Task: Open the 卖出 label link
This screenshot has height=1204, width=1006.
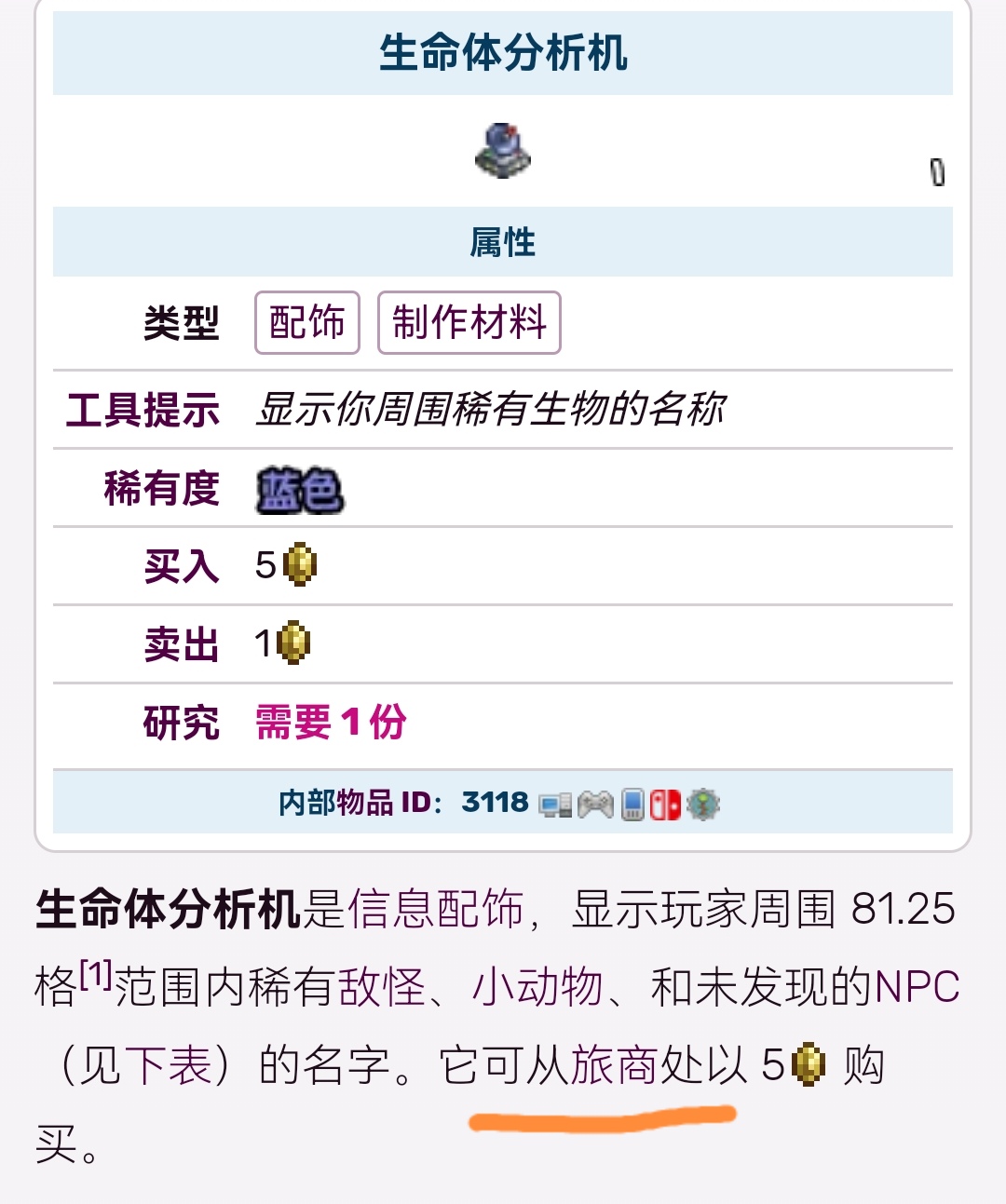Action: pos(181,644)
